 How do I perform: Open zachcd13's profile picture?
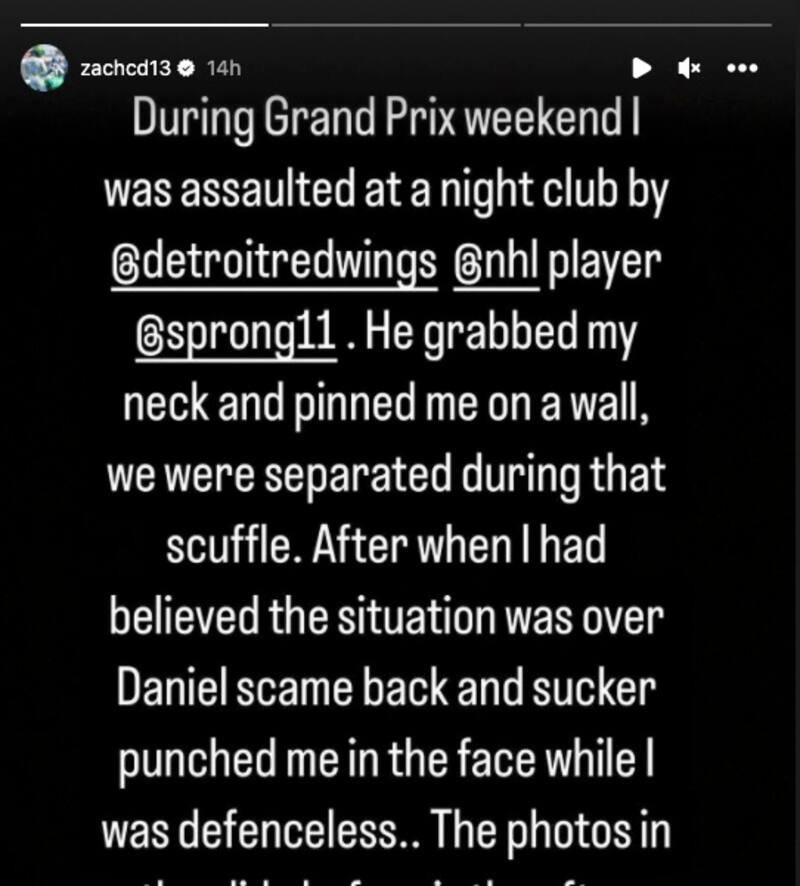click(43, 68)
